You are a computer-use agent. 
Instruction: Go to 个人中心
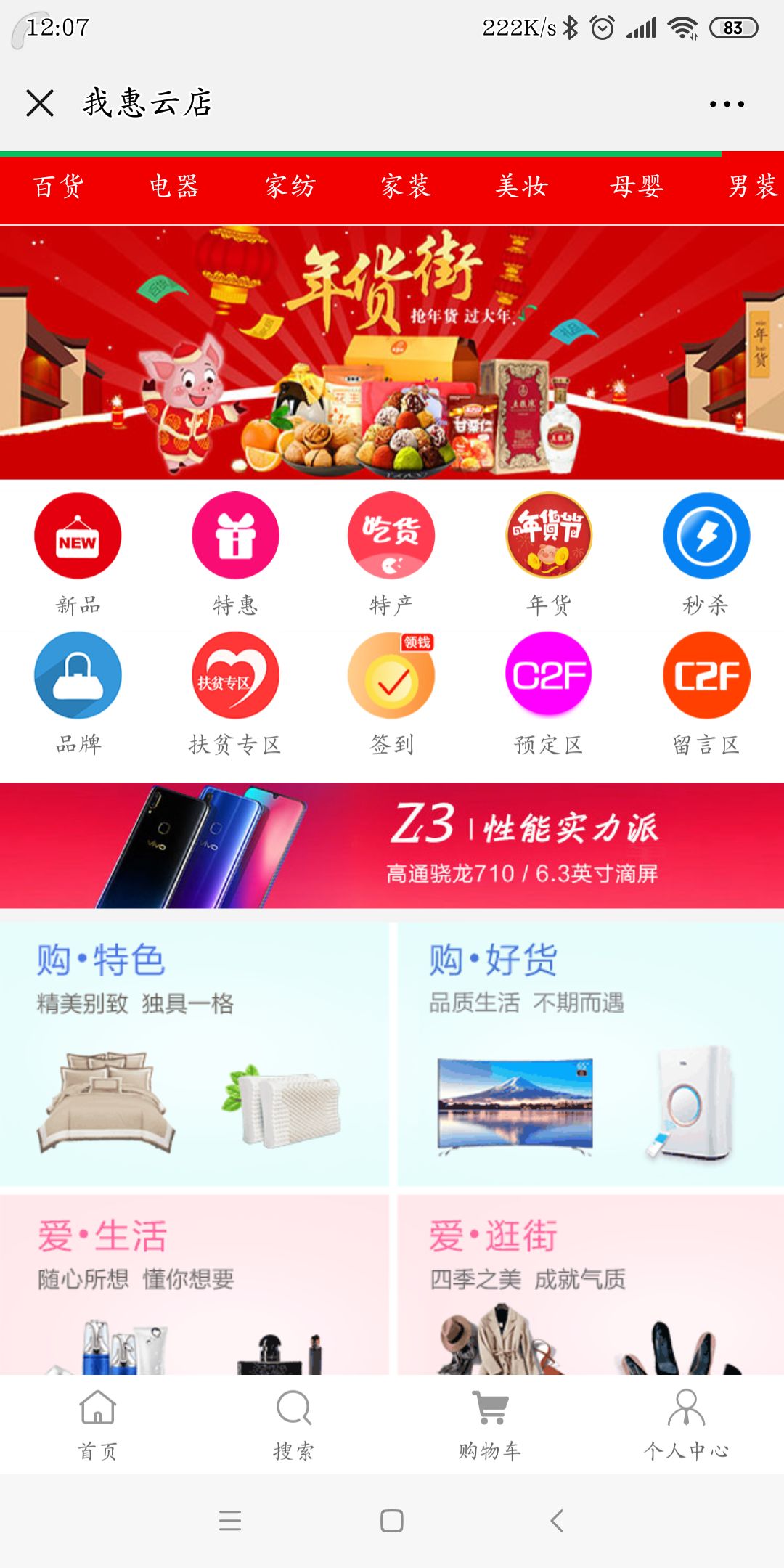pyautogui.click(x=686, y=1423)
